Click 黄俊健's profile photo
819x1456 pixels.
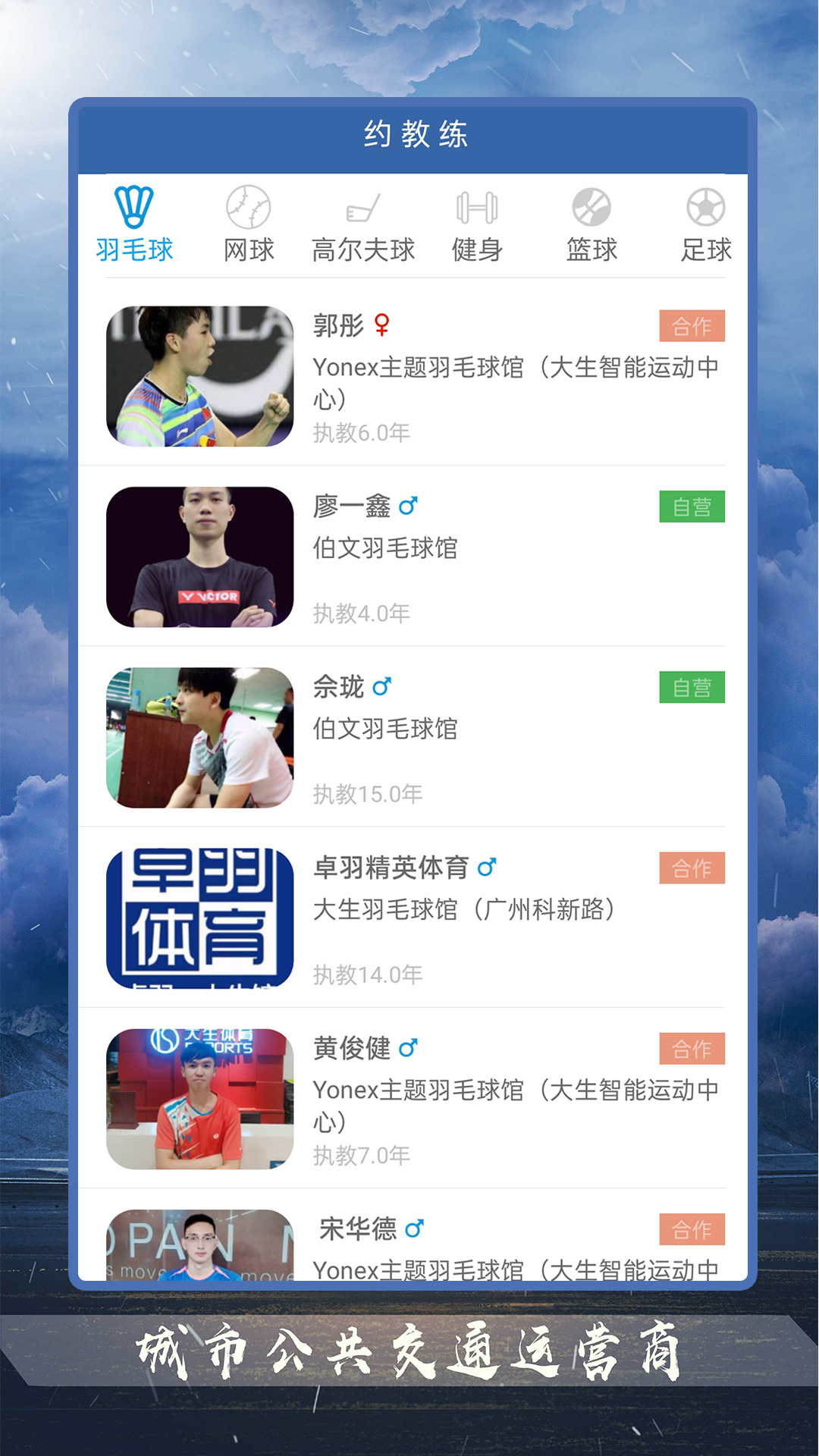[199, 1101]
